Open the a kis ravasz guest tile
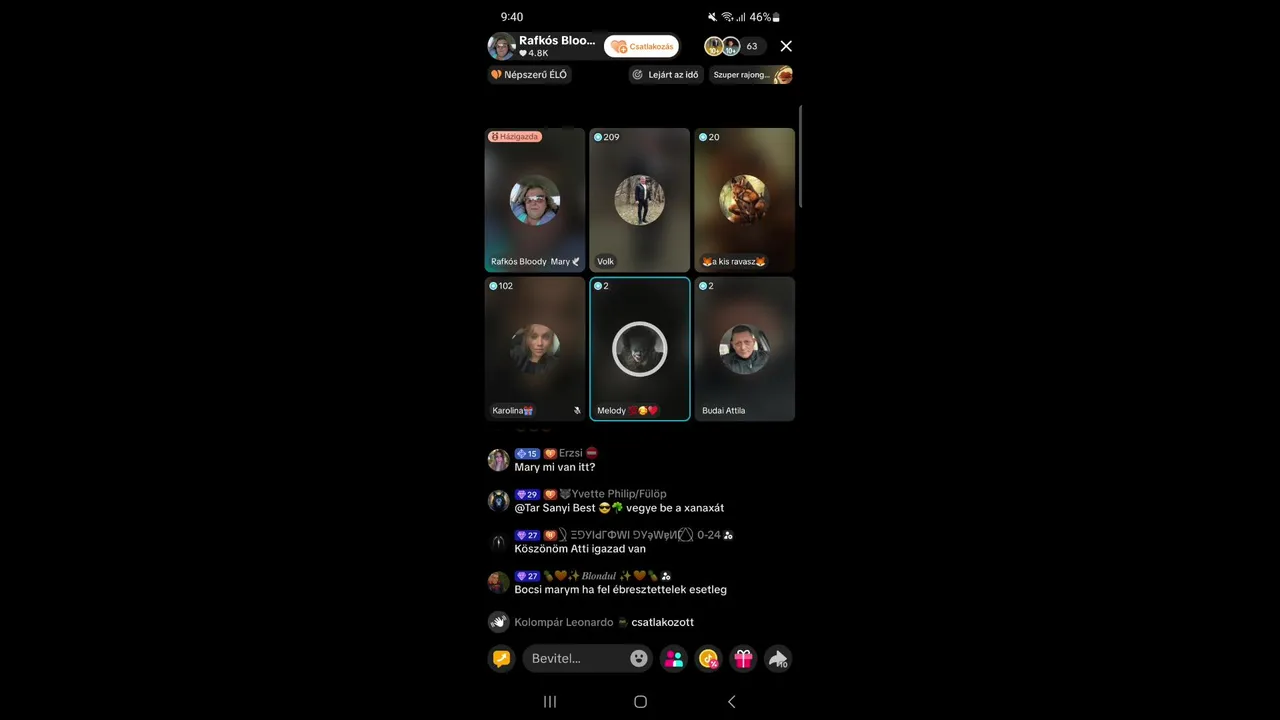This screenshot has height=720, width=1280. coord(744,200)
